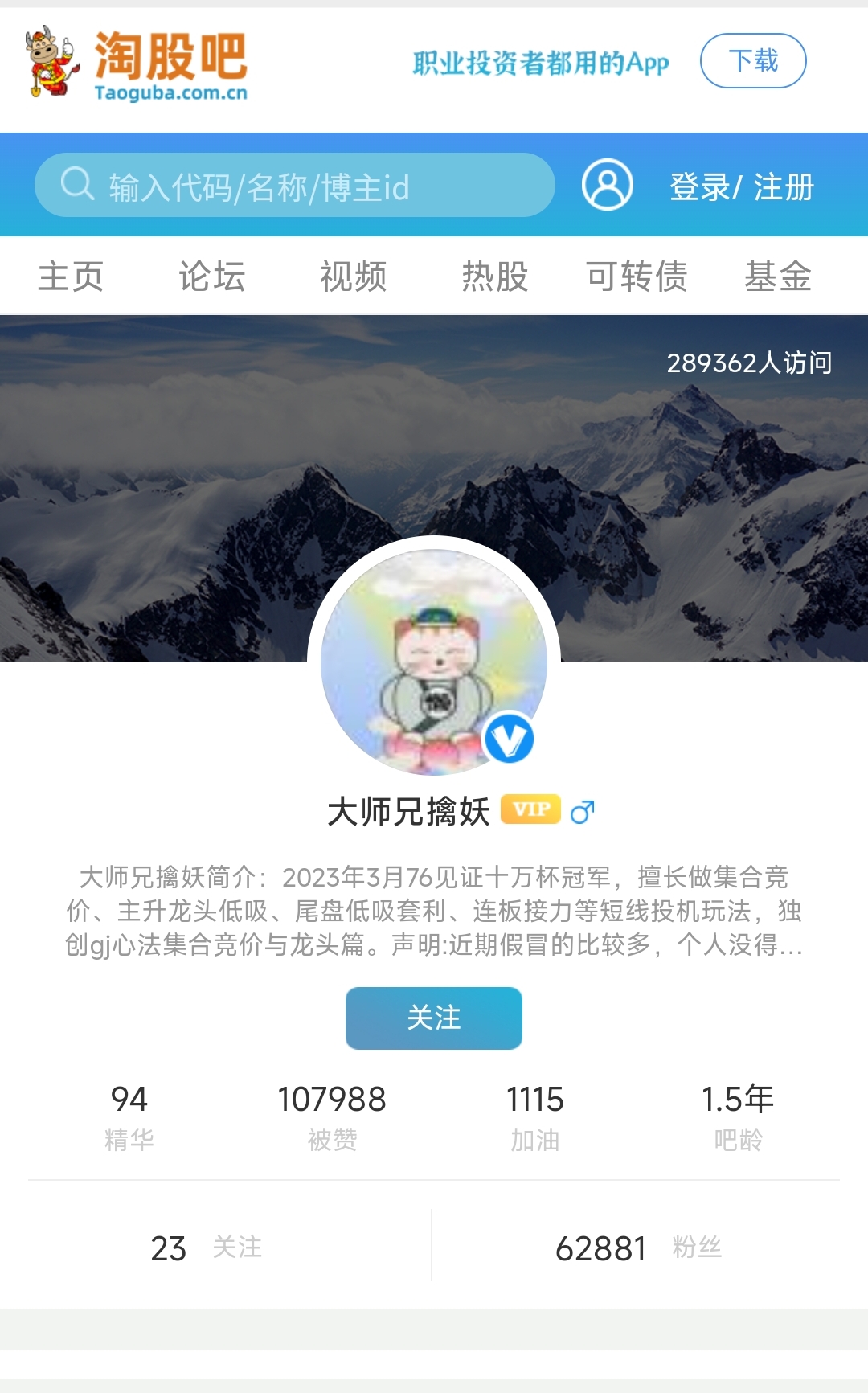
Task: Go to the 热股 tab
Action: [x=495, y=277]
